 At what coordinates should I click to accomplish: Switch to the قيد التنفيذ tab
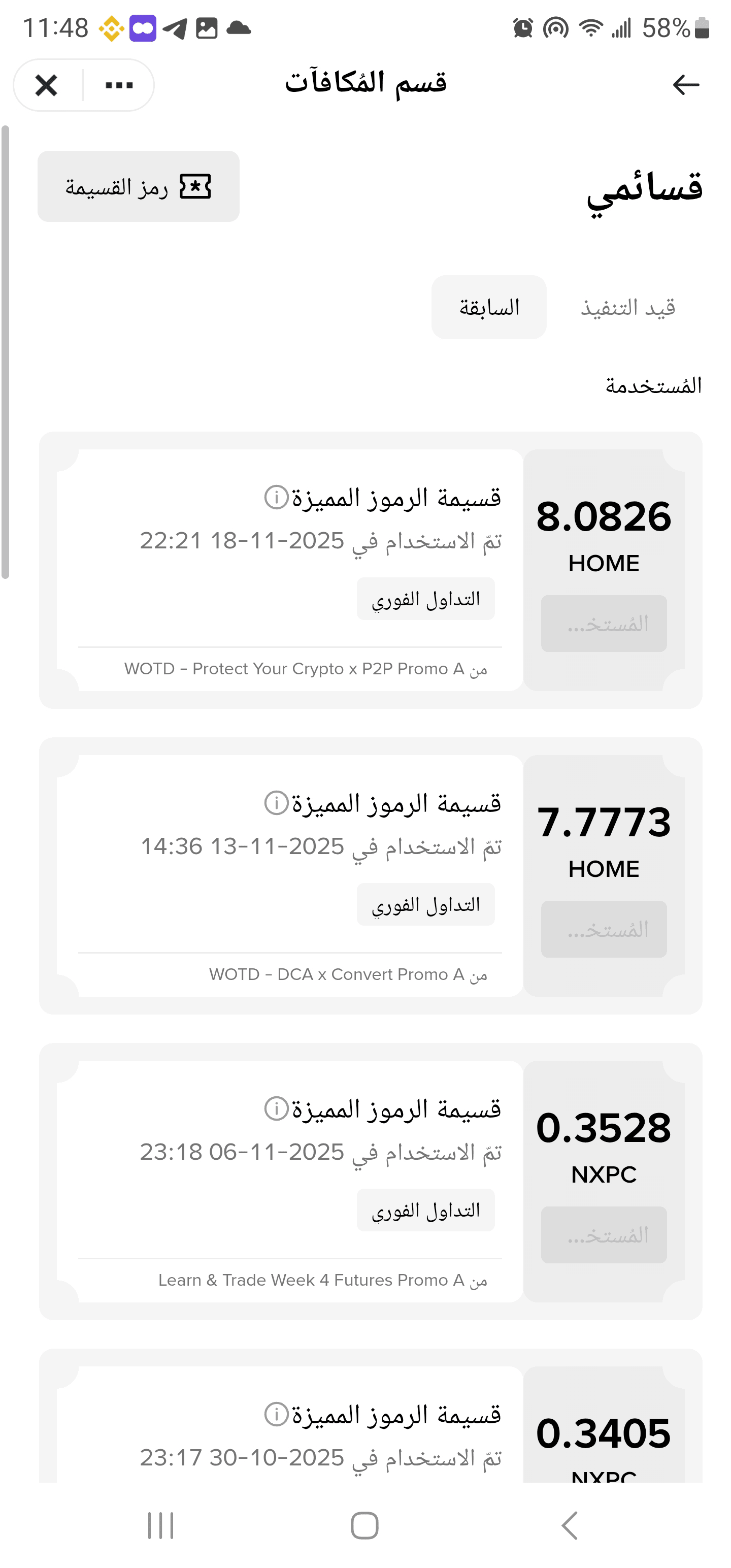click(628, 307)
